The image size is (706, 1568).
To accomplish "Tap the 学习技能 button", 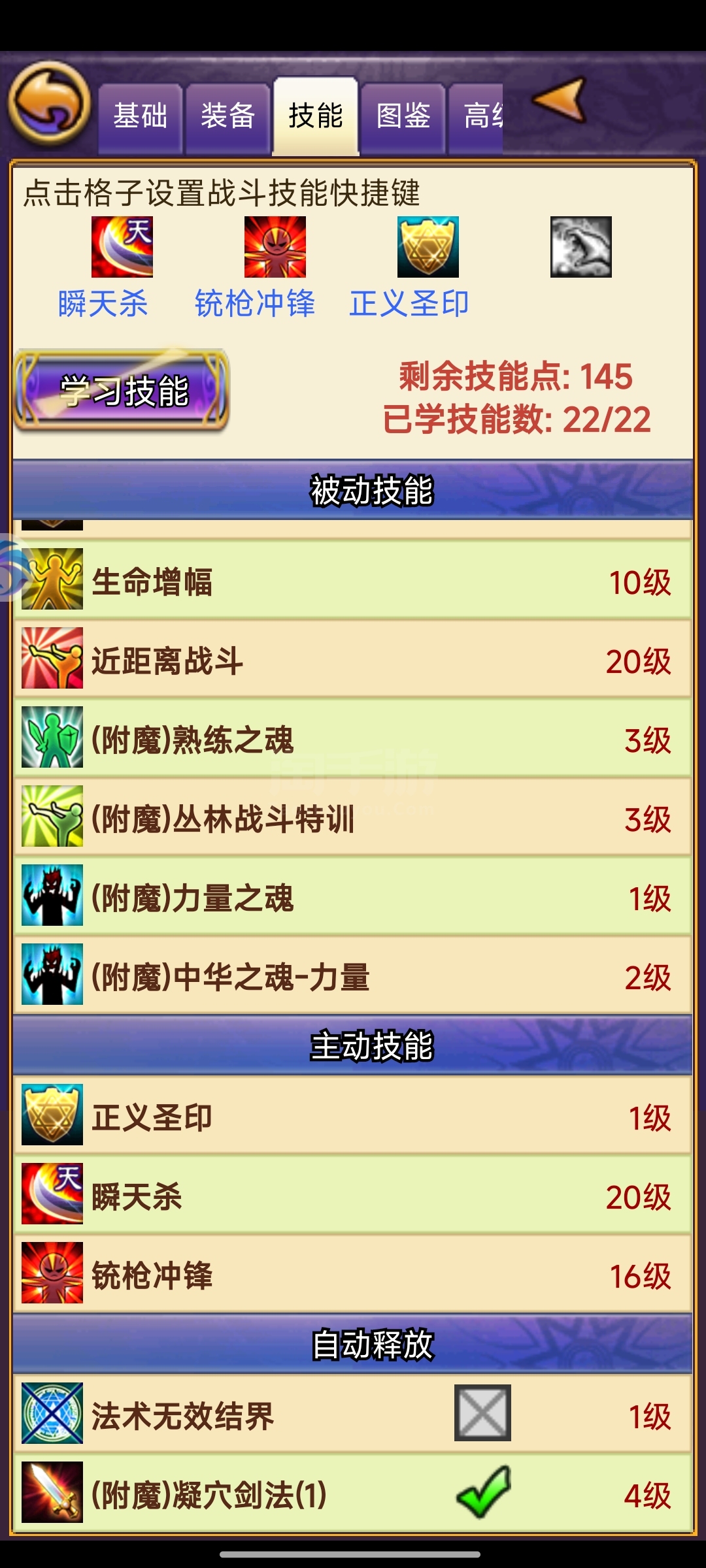I will [122, 391].
